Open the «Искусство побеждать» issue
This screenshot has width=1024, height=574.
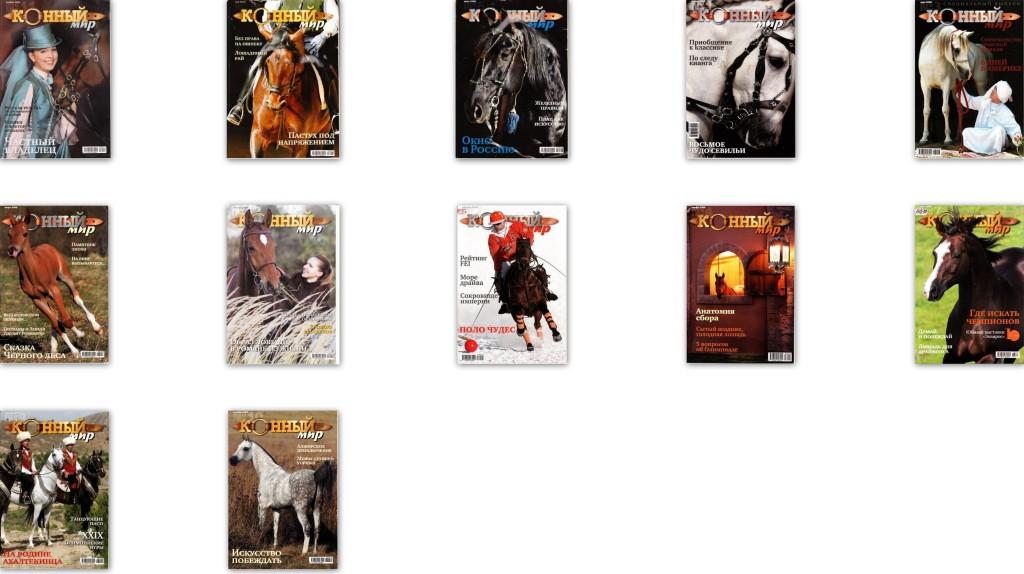[x=282, y=489]
